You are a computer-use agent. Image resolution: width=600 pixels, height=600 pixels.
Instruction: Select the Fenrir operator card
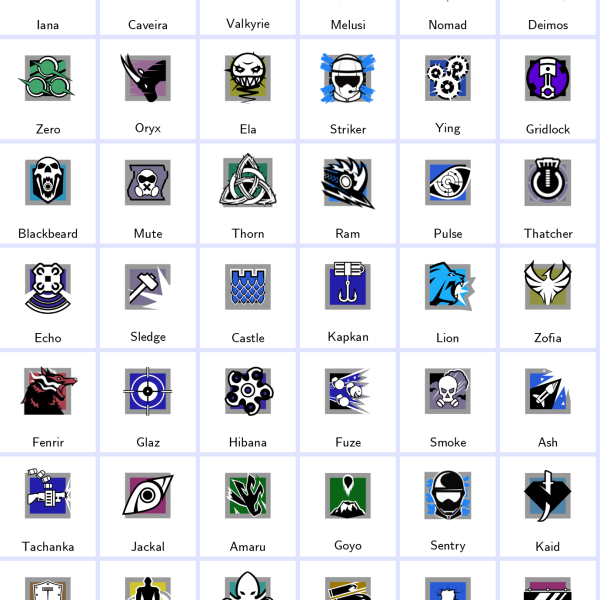click(48, 400)
